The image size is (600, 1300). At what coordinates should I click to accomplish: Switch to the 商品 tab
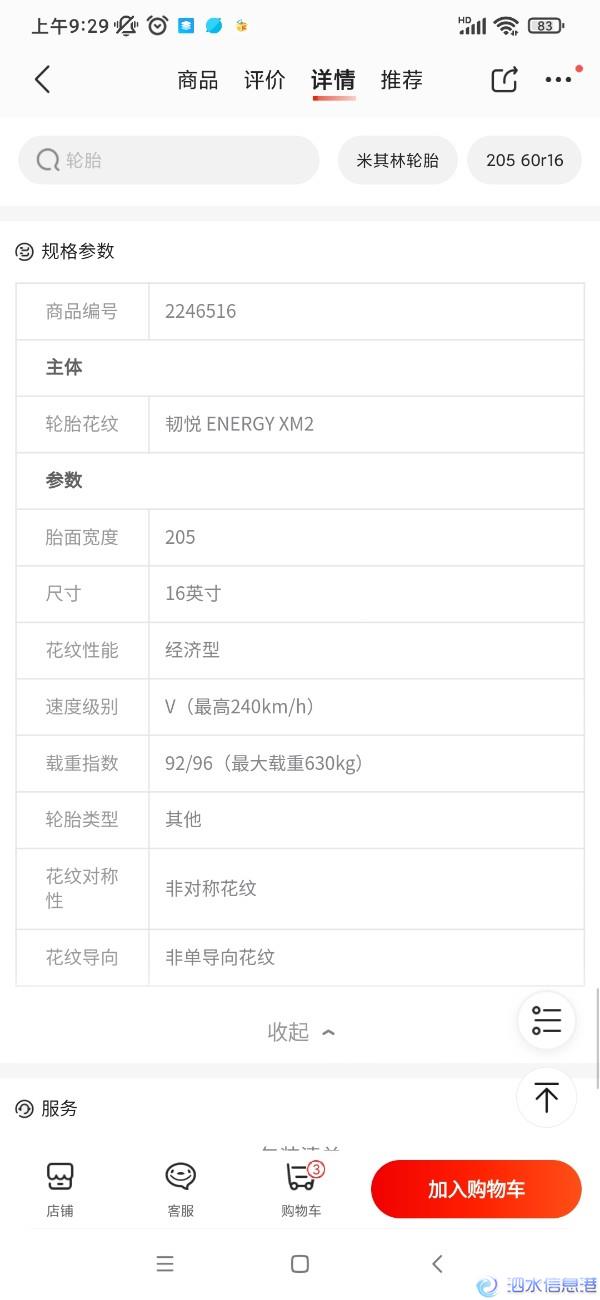197,80
